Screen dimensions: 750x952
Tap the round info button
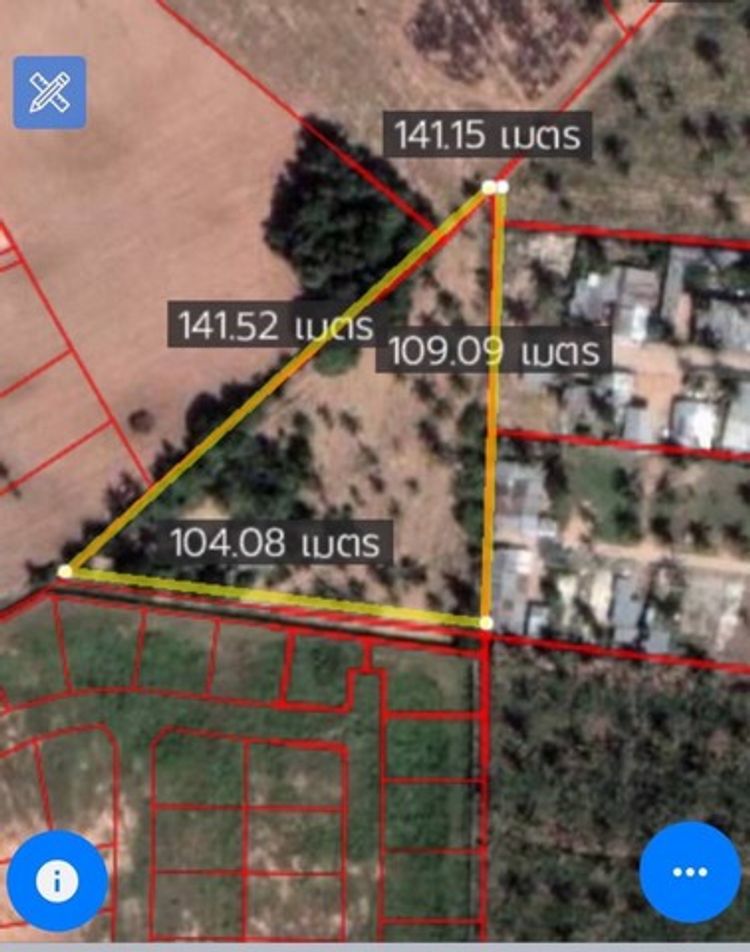click(57, 881)
